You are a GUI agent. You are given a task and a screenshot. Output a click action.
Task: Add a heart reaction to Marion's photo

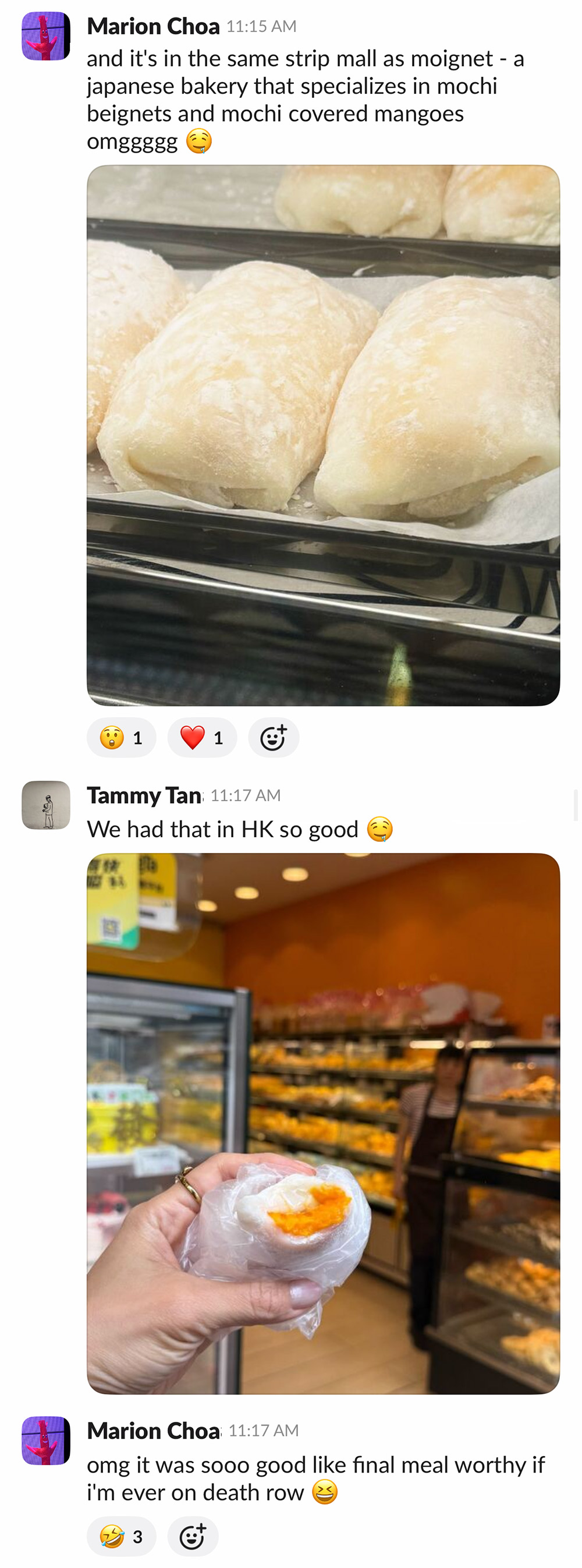coord(202,738)
